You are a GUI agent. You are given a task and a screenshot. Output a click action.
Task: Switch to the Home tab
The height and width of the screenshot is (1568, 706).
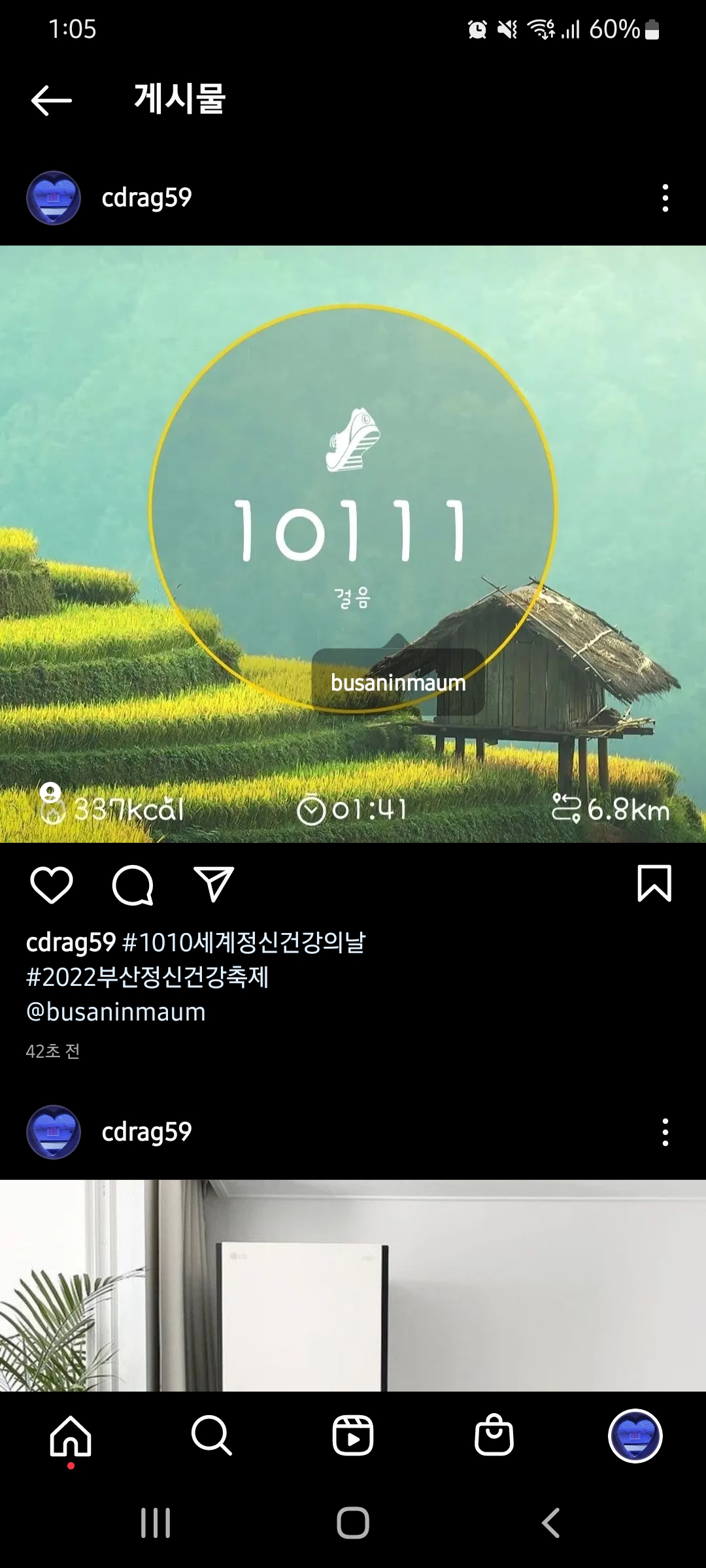tap(71, 1436)
